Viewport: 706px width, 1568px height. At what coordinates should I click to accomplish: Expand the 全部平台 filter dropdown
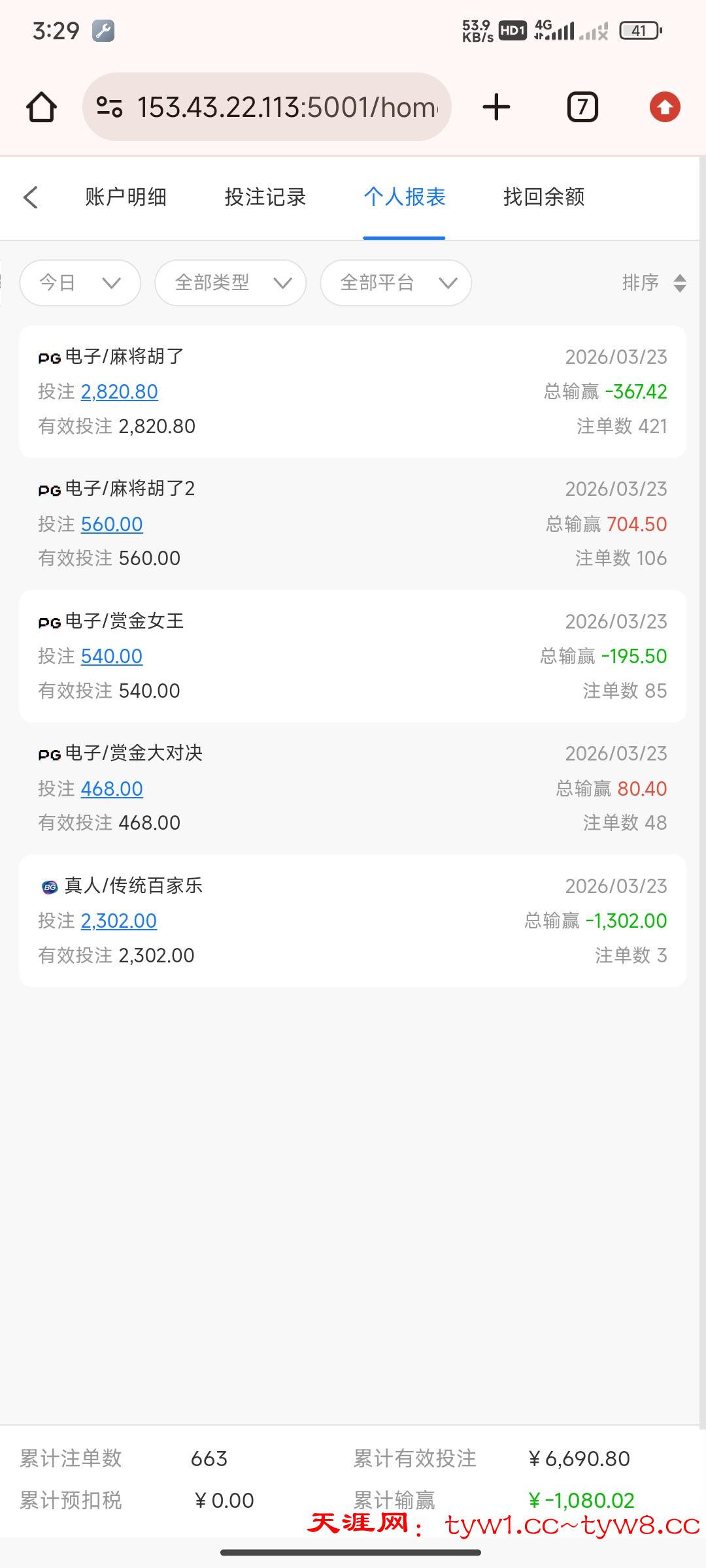[395, 283]
